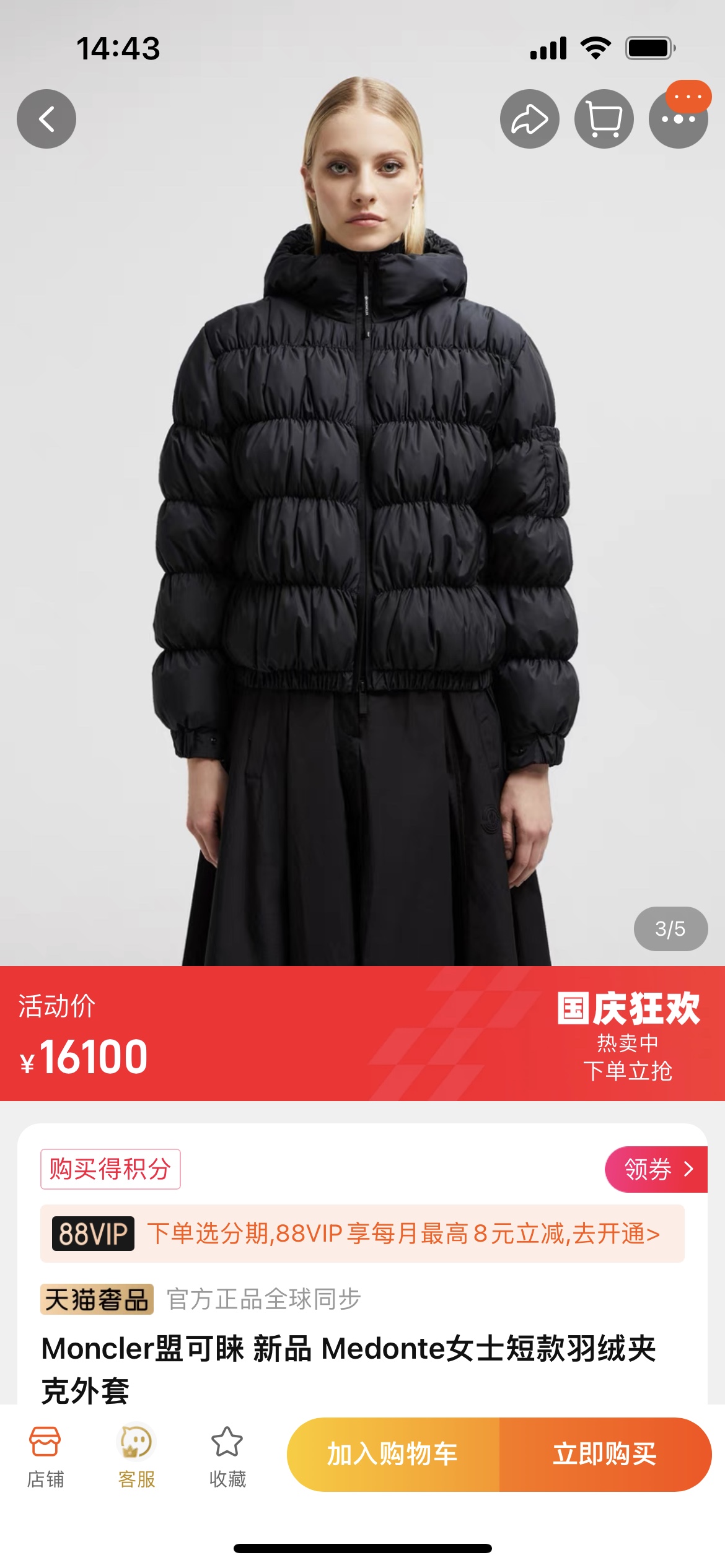This screenshot has width=725, height=1568.
Task: Add item to favorites with 收藏
Action: [227, 1457]
